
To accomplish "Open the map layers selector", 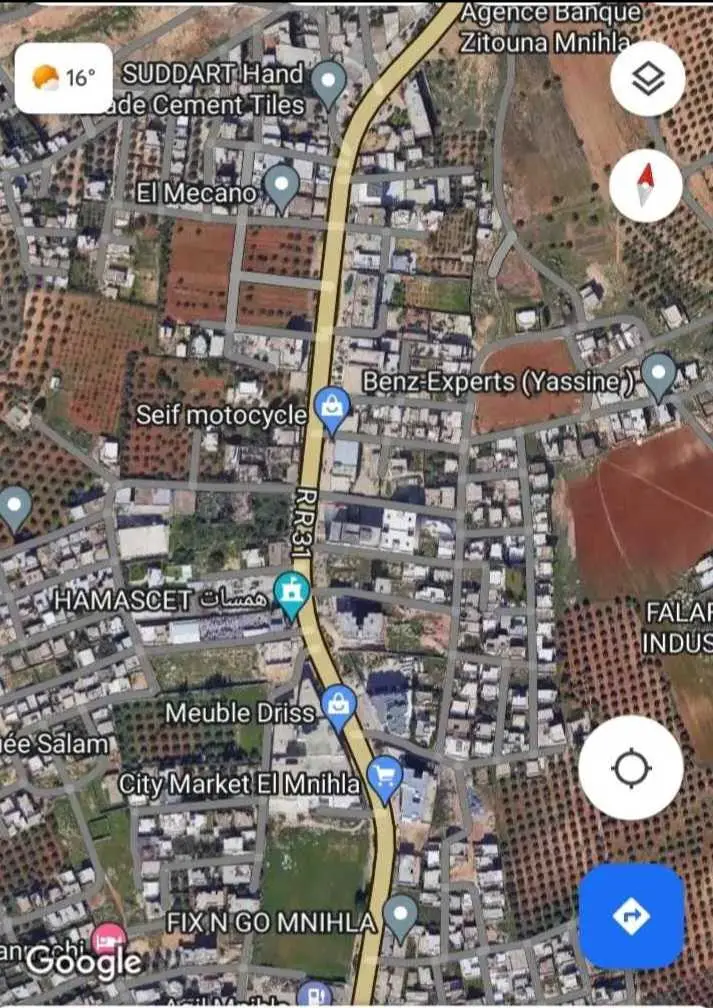I will tap(647, 79).
